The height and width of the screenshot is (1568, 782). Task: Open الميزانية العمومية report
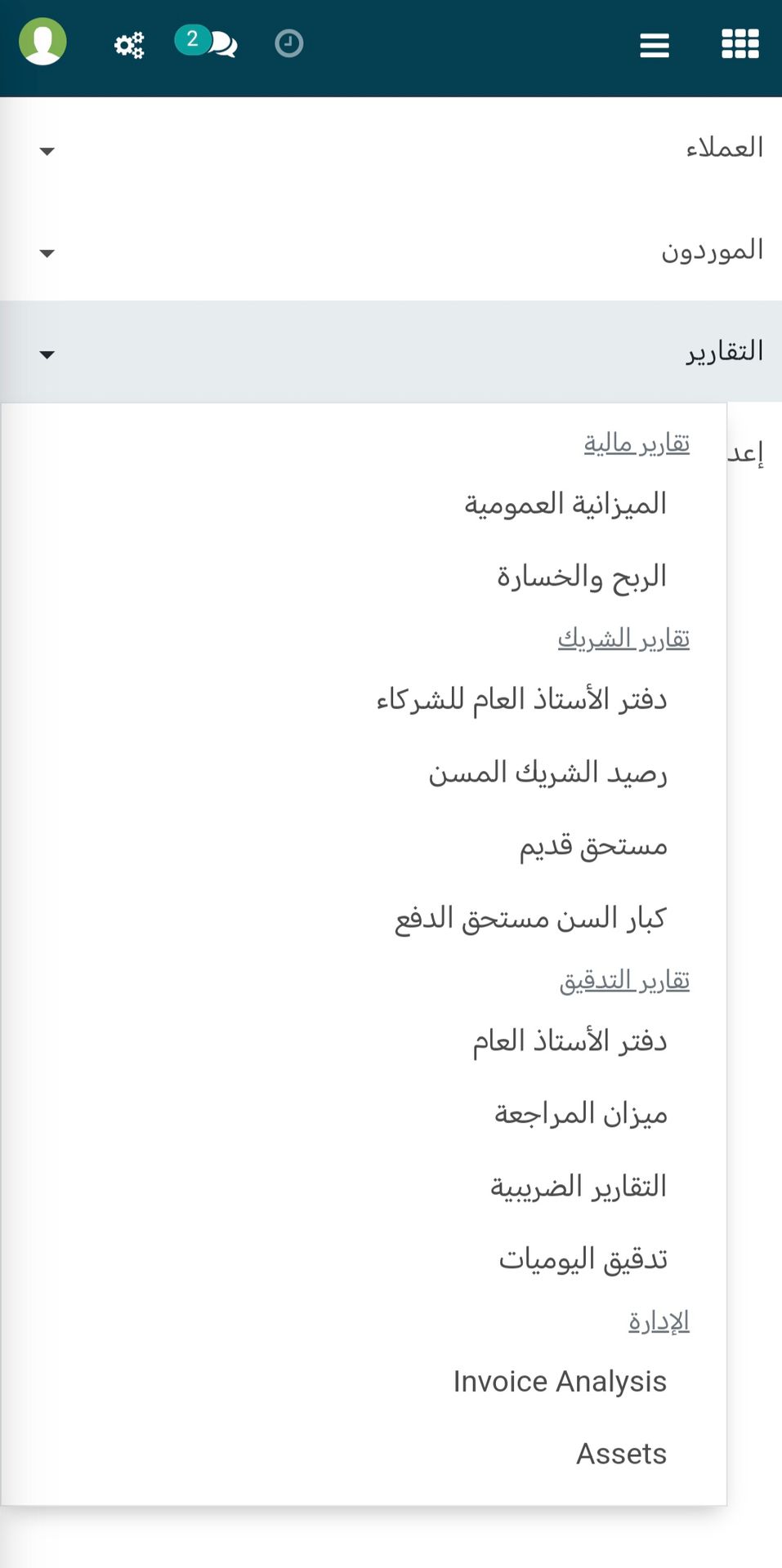tap(565, 504)
